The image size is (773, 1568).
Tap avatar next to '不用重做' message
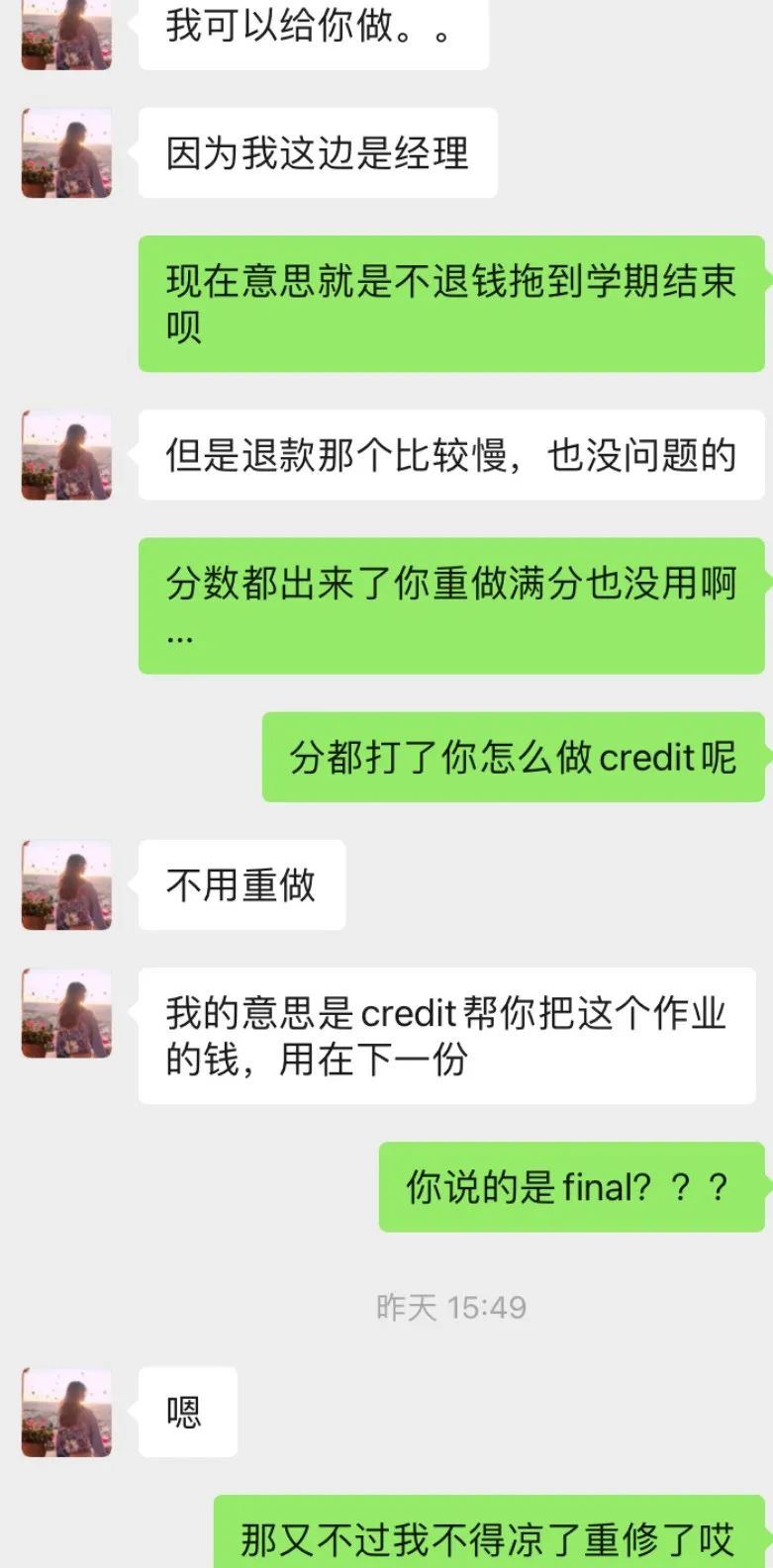pyautogui.click(x=66, y=884)
